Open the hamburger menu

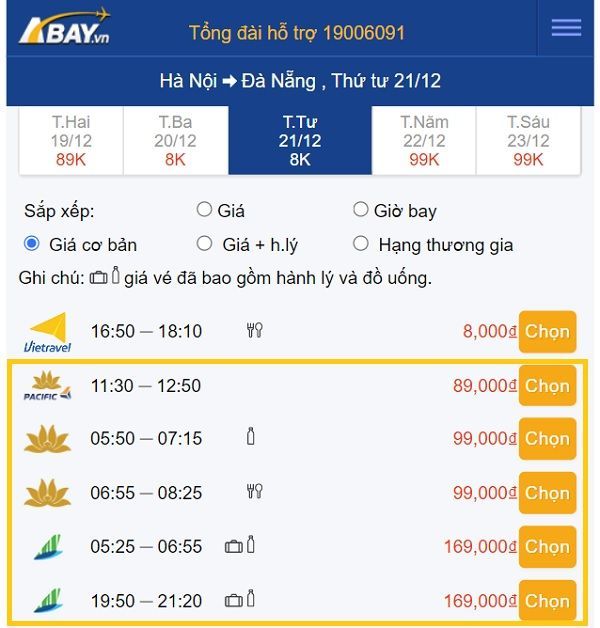point(566,27)
